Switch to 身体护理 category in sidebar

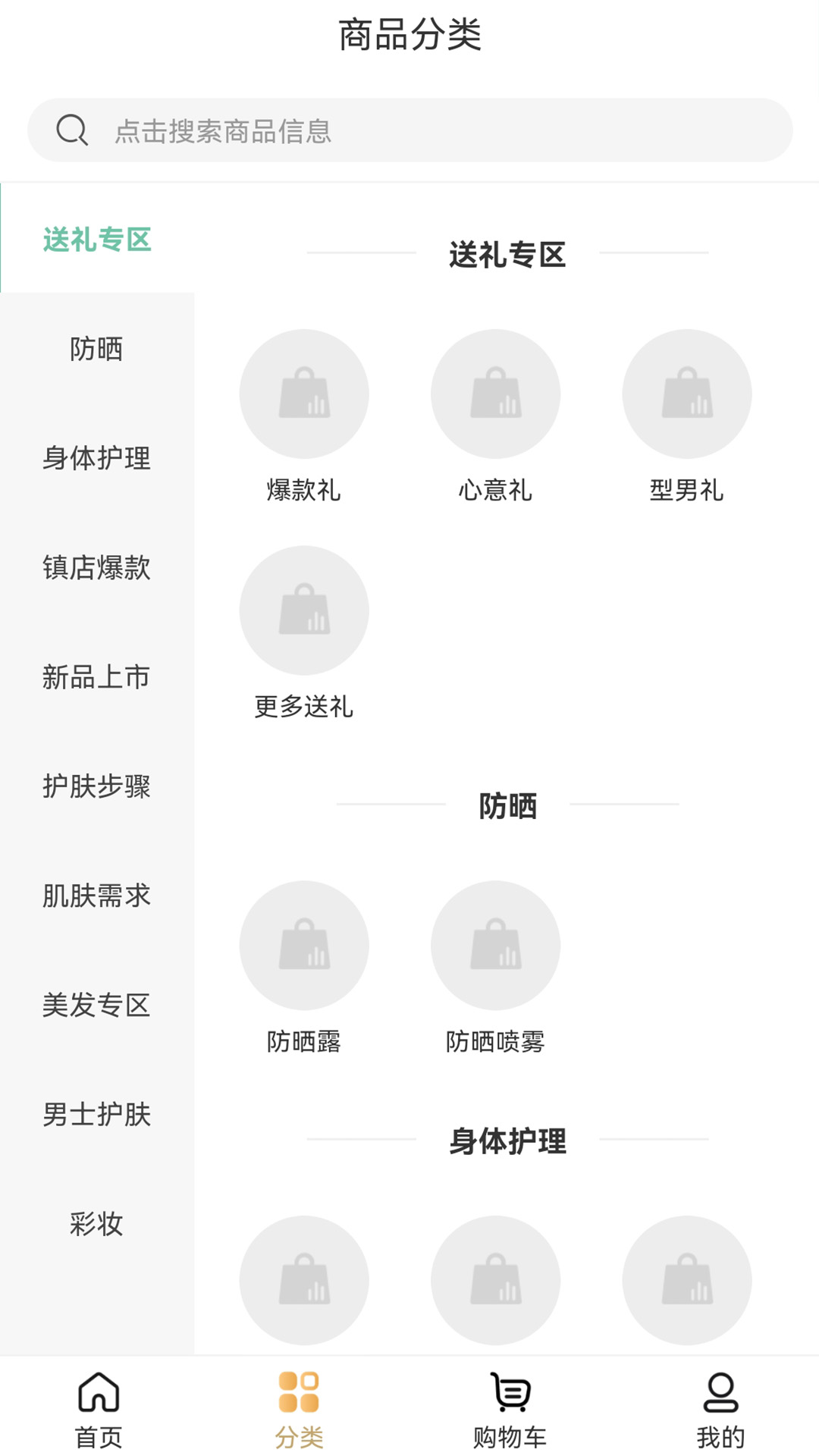96,458
